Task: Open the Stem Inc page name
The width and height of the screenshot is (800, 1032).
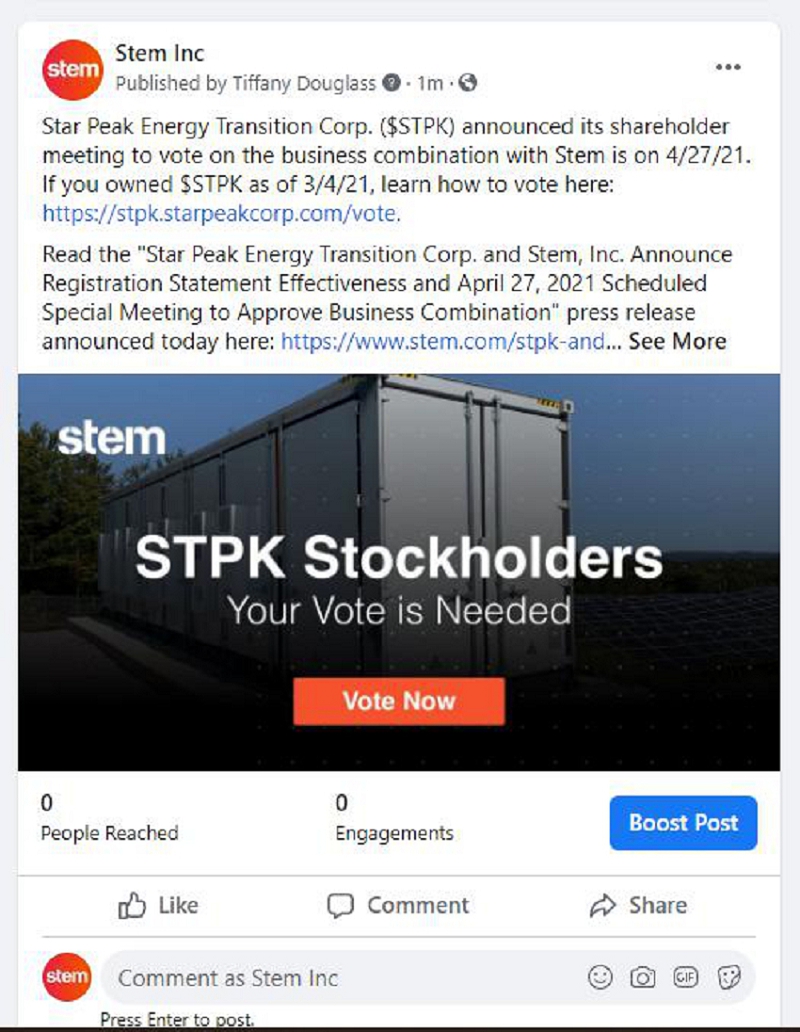Action: click(159, 53)
